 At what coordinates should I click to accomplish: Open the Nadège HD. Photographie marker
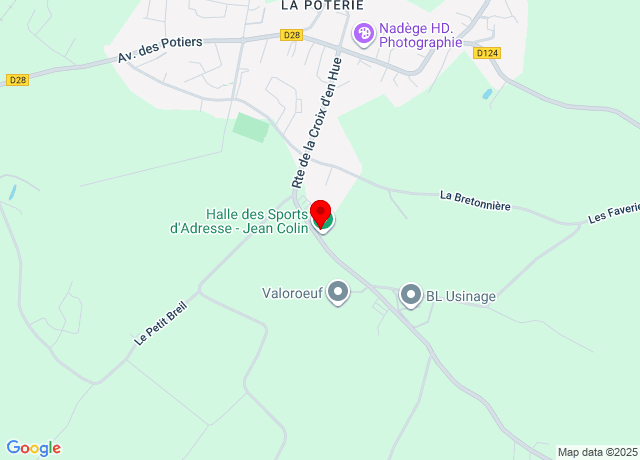click(365, 35)
